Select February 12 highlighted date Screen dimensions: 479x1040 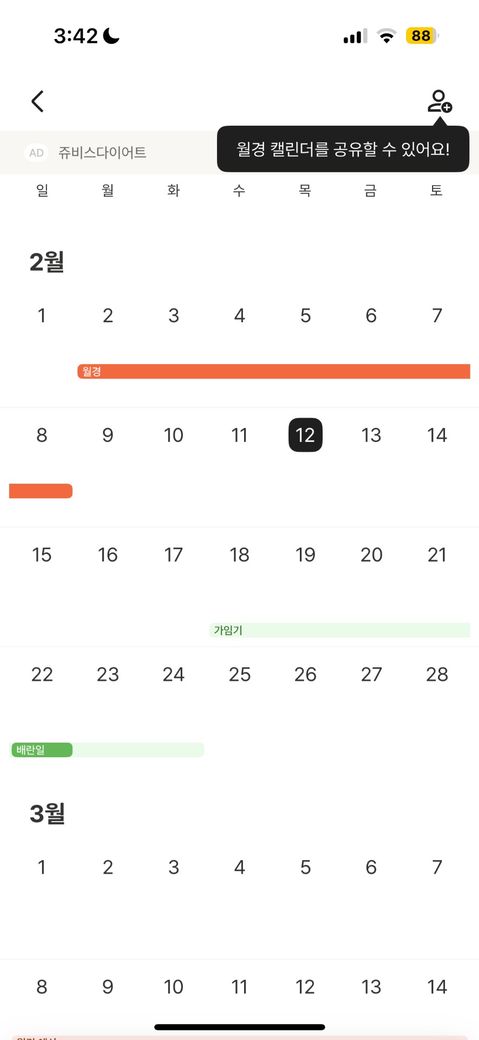tap(305, 435)
